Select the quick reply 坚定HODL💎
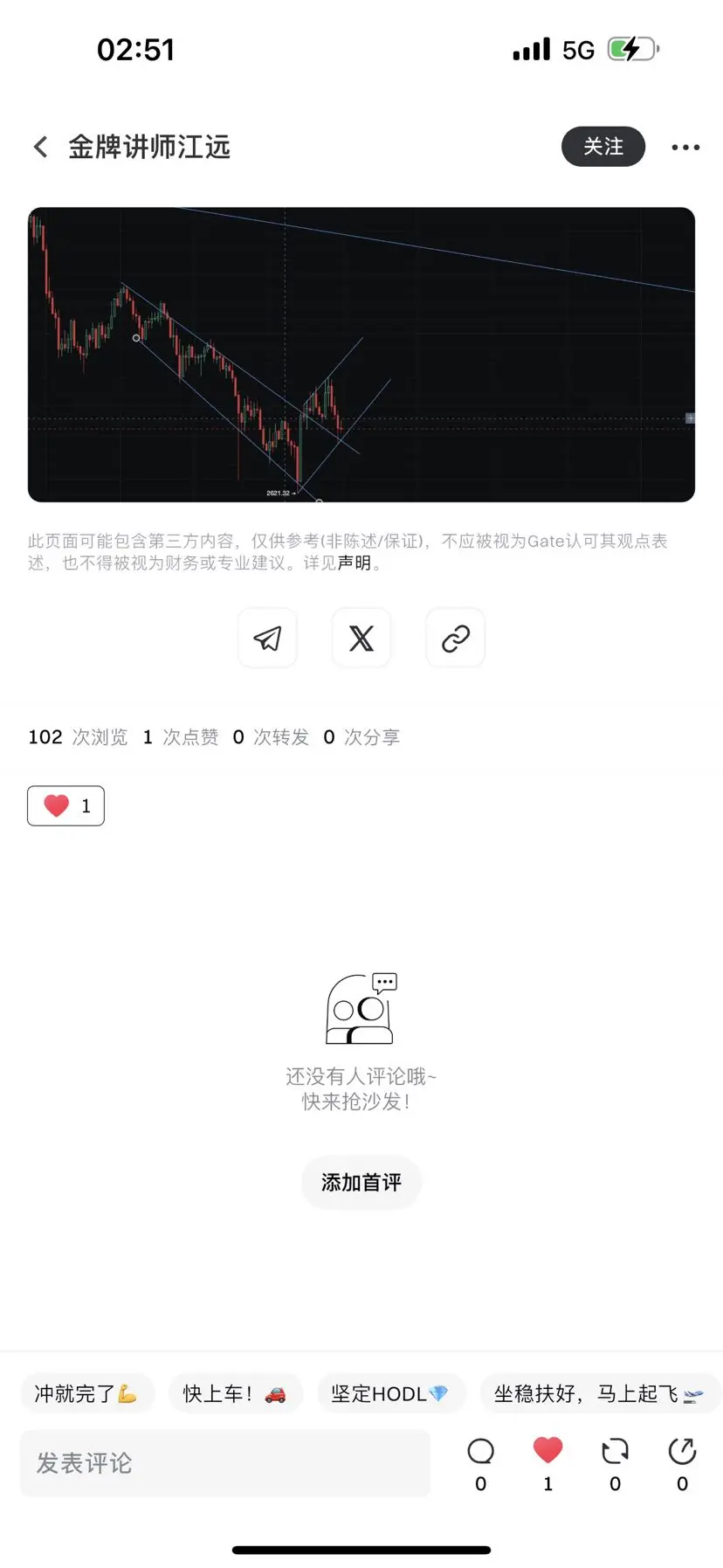723x1568 pixels. pyautogui.click(x=391, y=1393)
